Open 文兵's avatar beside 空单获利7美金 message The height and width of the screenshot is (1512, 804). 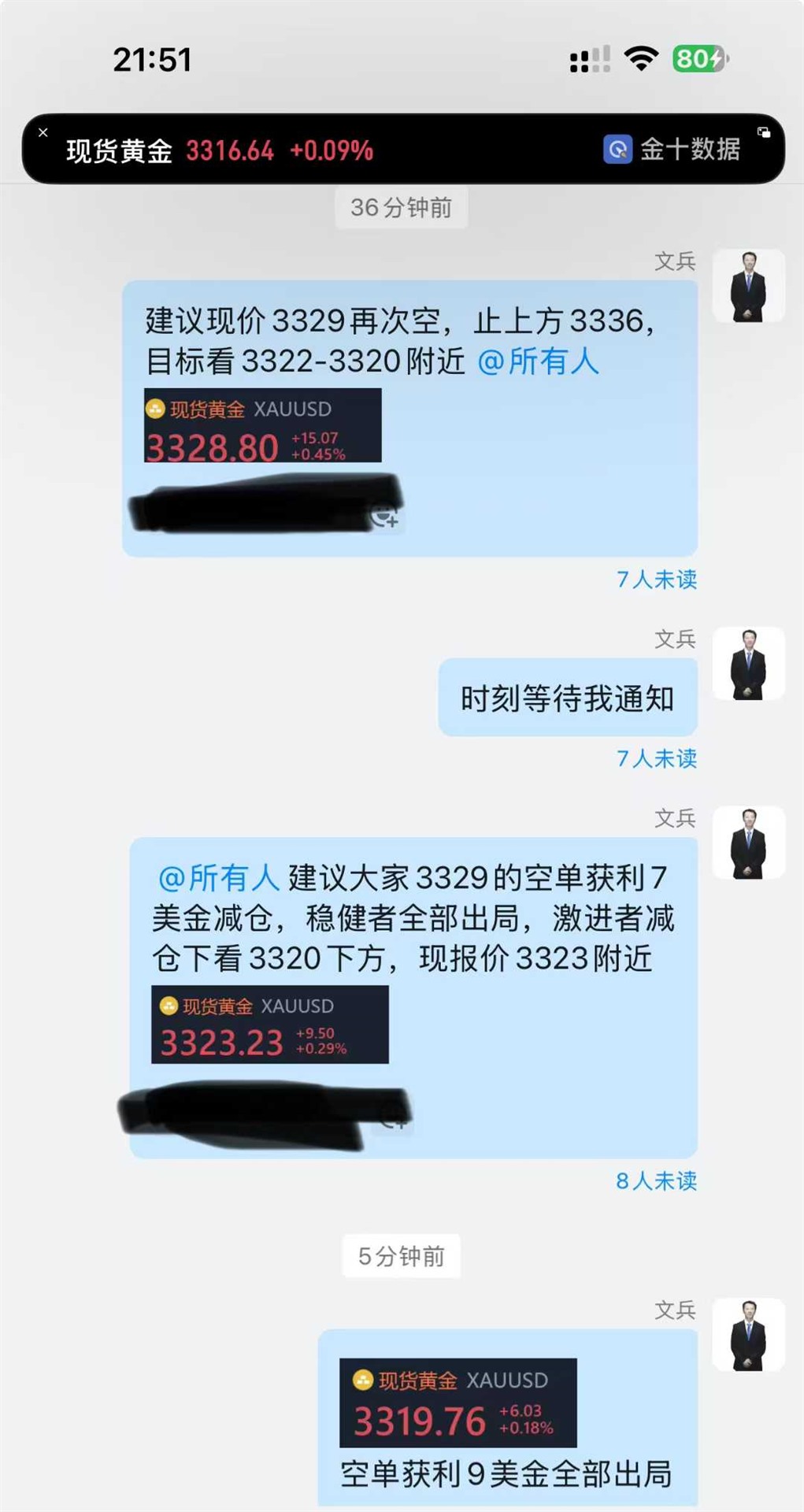tap(748, 842)
